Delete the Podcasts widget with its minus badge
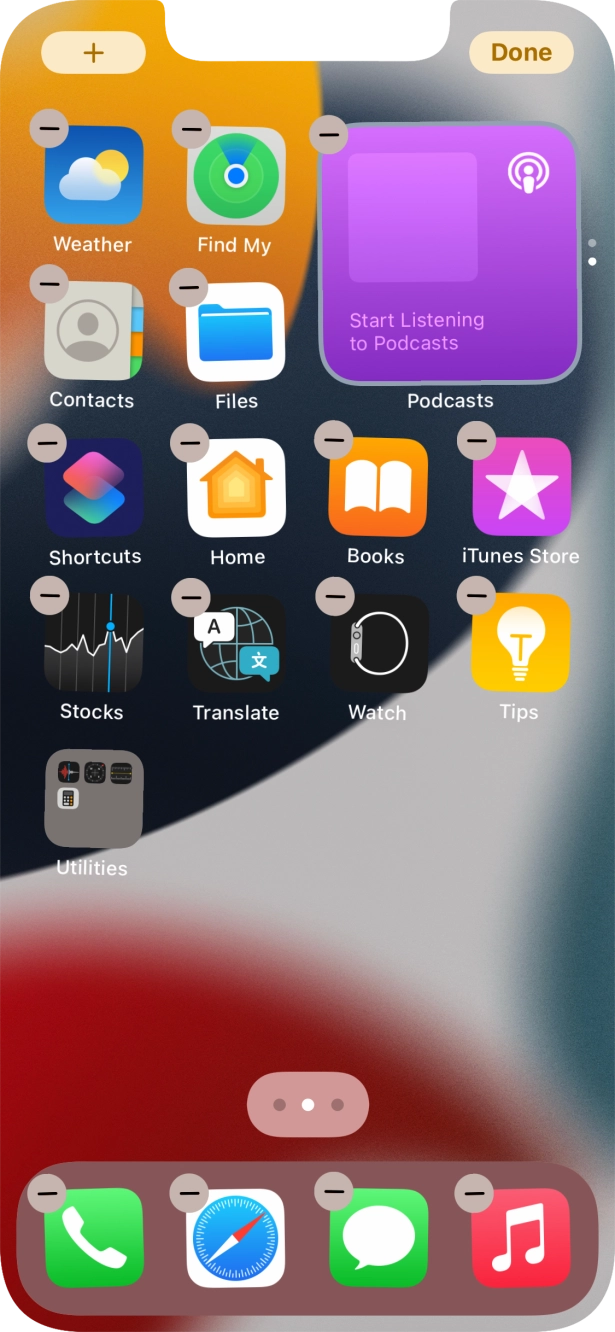The height and width of the screenshot is (1332, 615). (x=329, y=132)
